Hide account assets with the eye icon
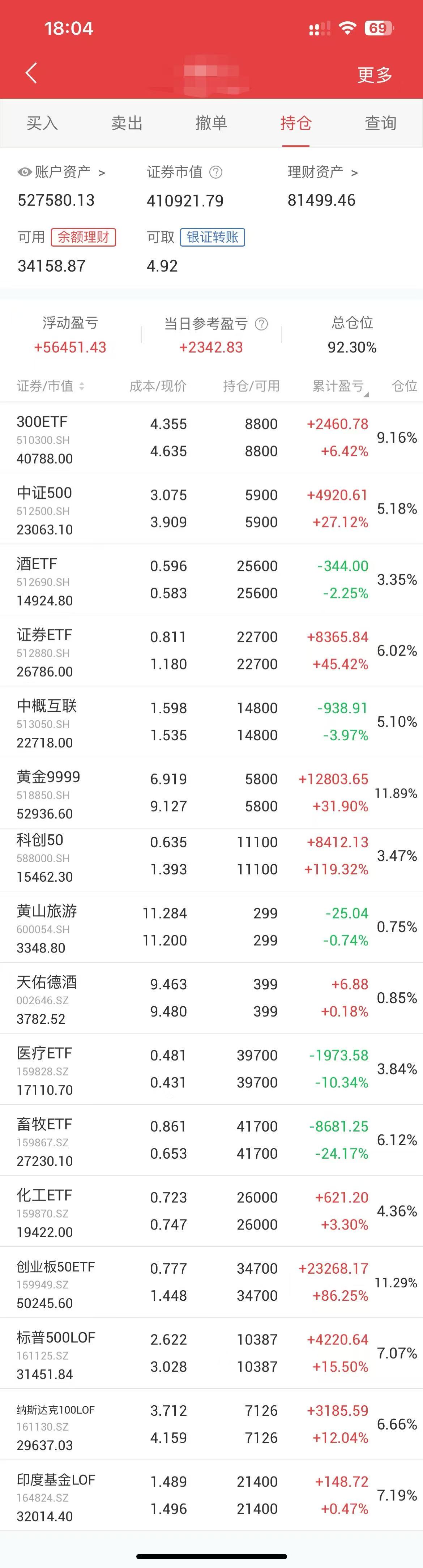Image resolution: width=423 pixels, height=1568 pixels. (x=24, y=172)
